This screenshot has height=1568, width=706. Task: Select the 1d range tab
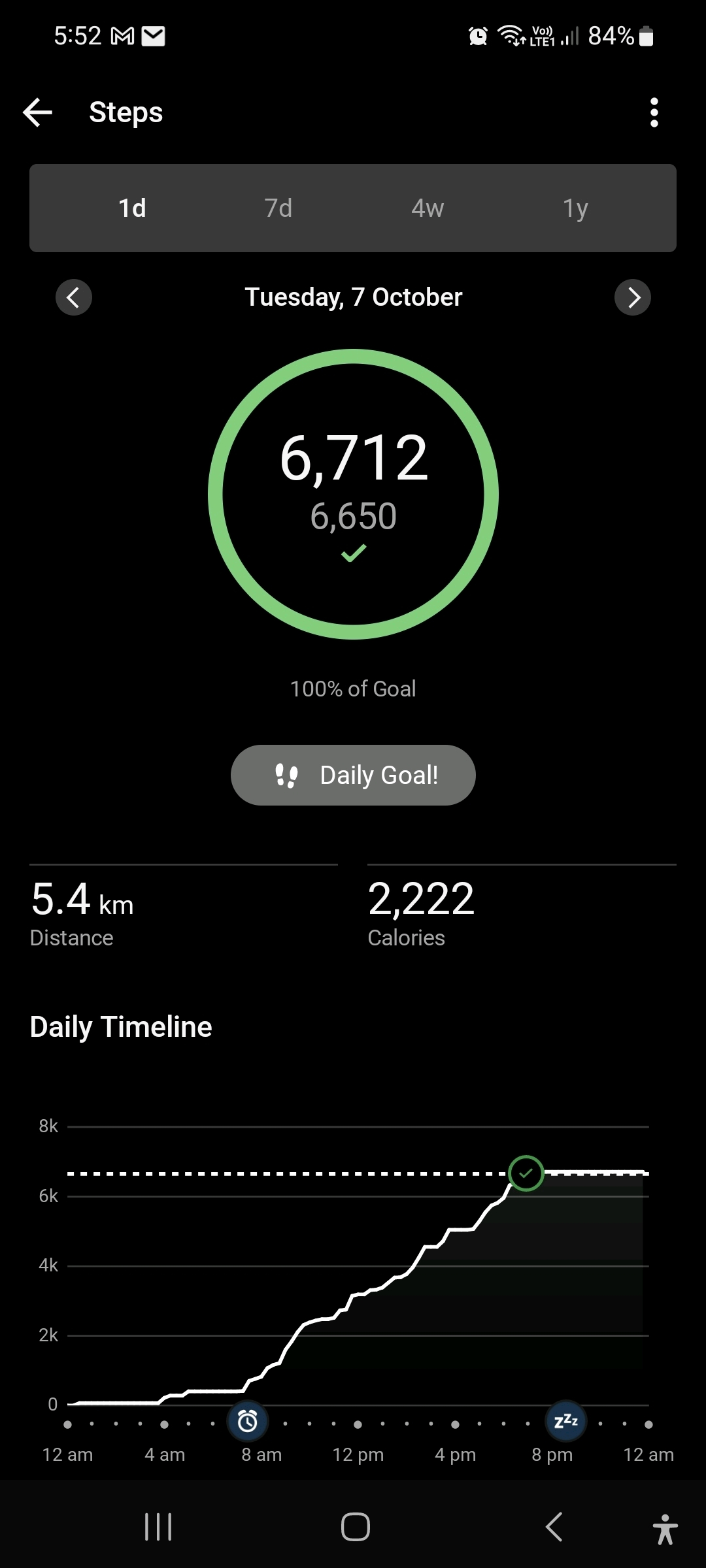132,208
